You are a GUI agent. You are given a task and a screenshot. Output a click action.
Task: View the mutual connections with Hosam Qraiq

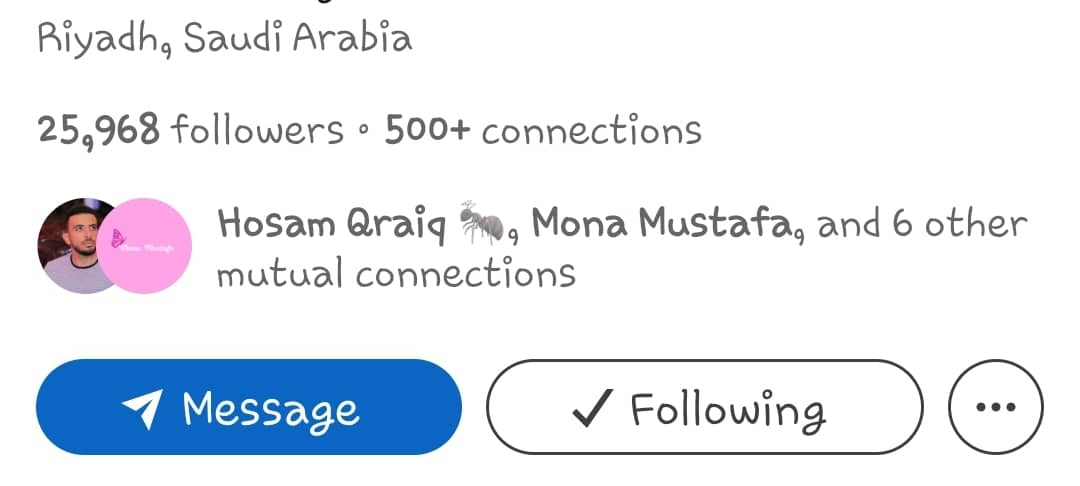coord(620,247)
